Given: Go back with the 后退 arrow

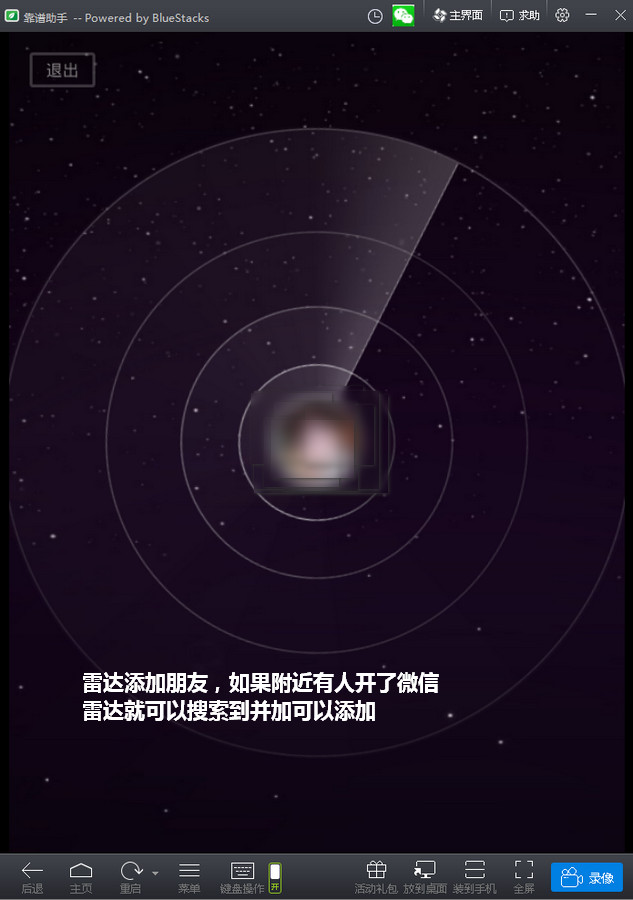Looking at the screenshot, I should [32, 875].
